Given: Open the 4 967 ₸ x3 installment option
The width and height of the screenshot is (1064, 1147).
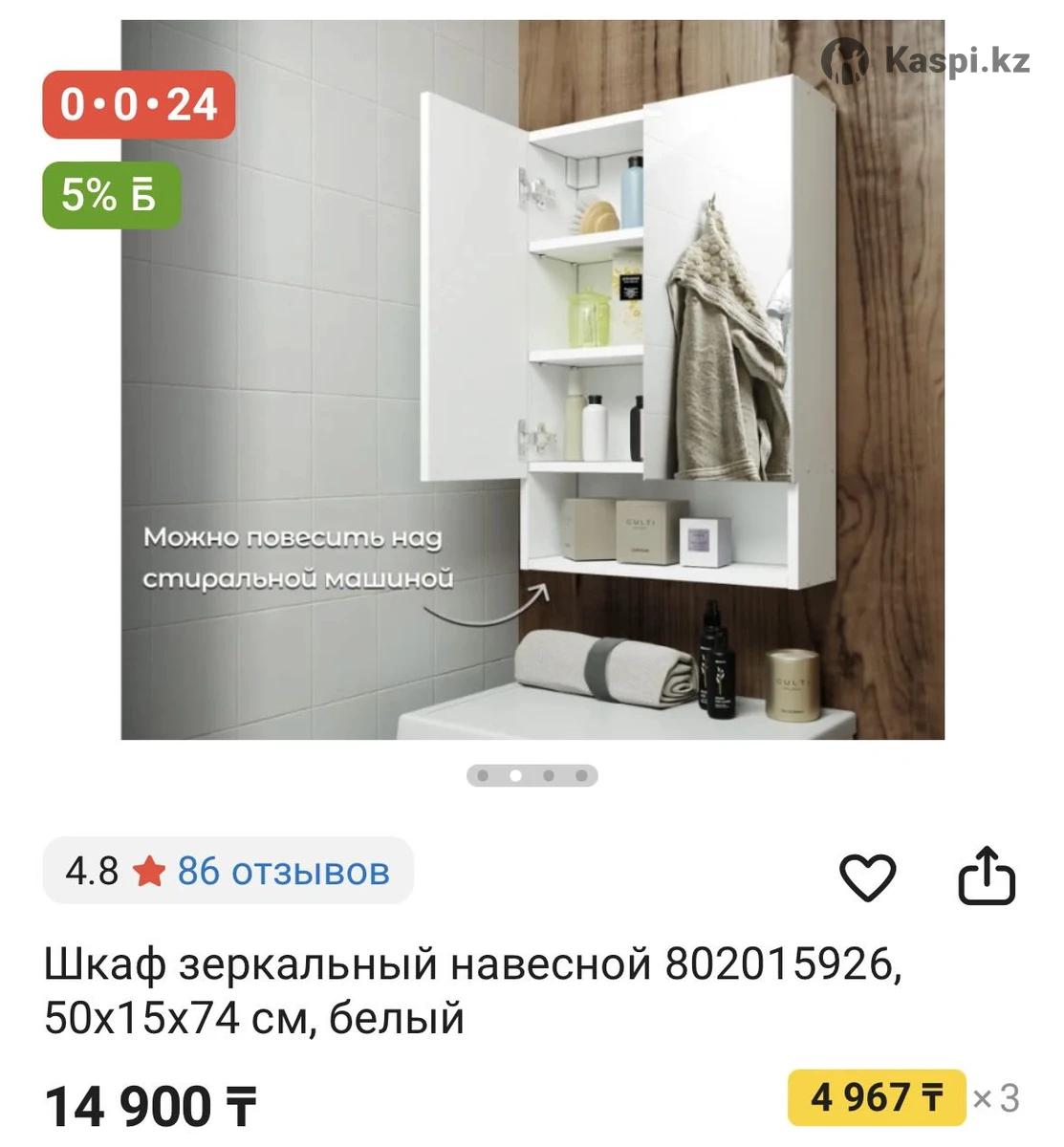Looking at the screenshot, I should 877,1097.
